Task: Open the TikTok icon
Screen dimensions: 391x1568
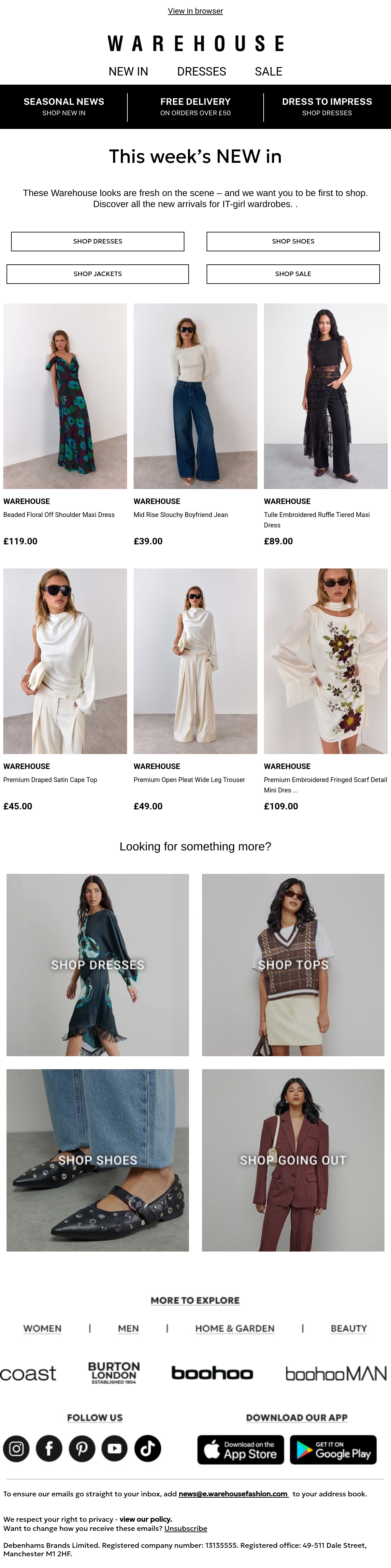Action: (147, 1448)
